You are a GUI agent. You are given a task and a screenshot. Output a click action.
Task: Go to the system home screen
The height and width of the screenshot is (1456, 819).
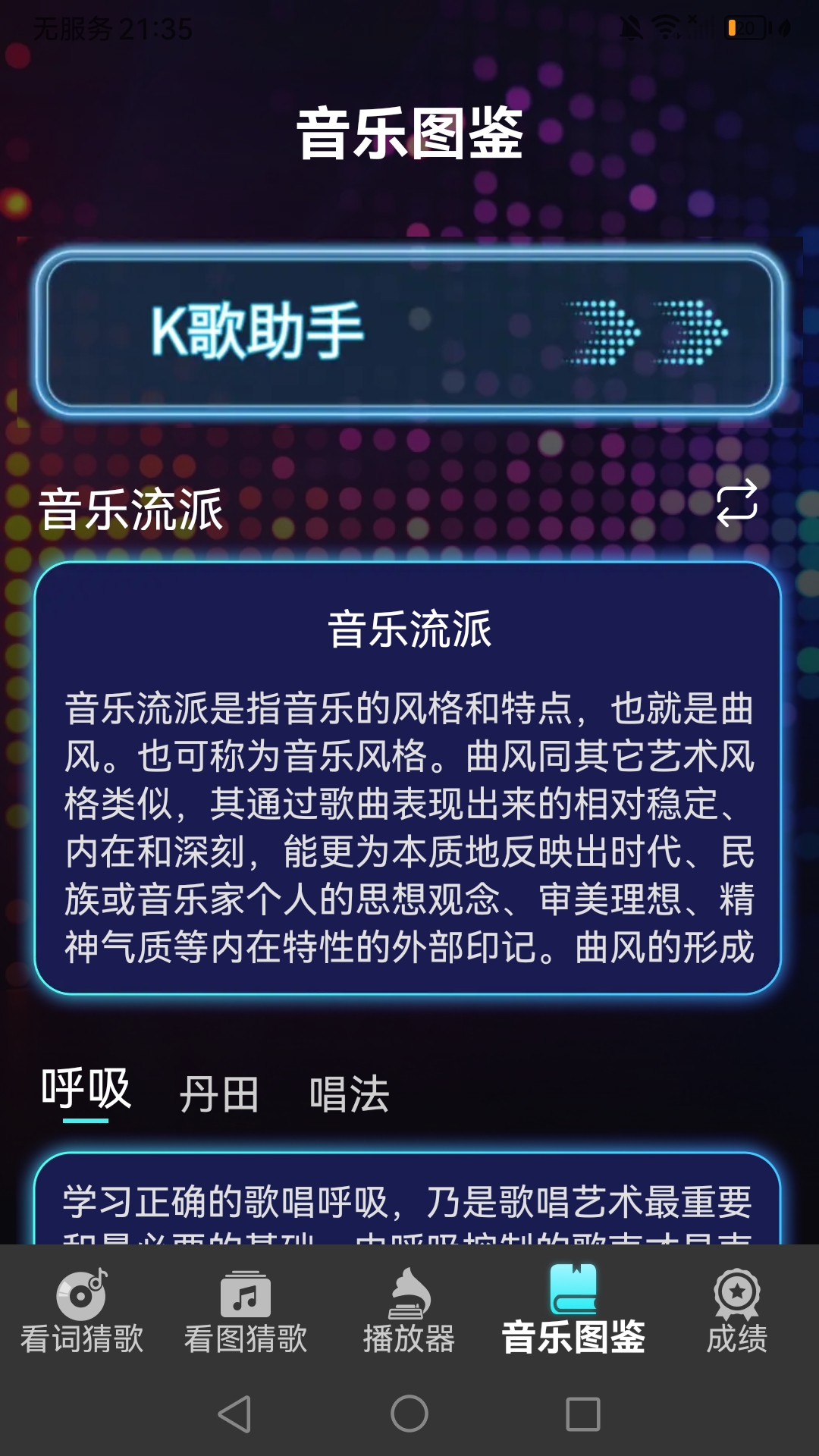[409, 1414]
